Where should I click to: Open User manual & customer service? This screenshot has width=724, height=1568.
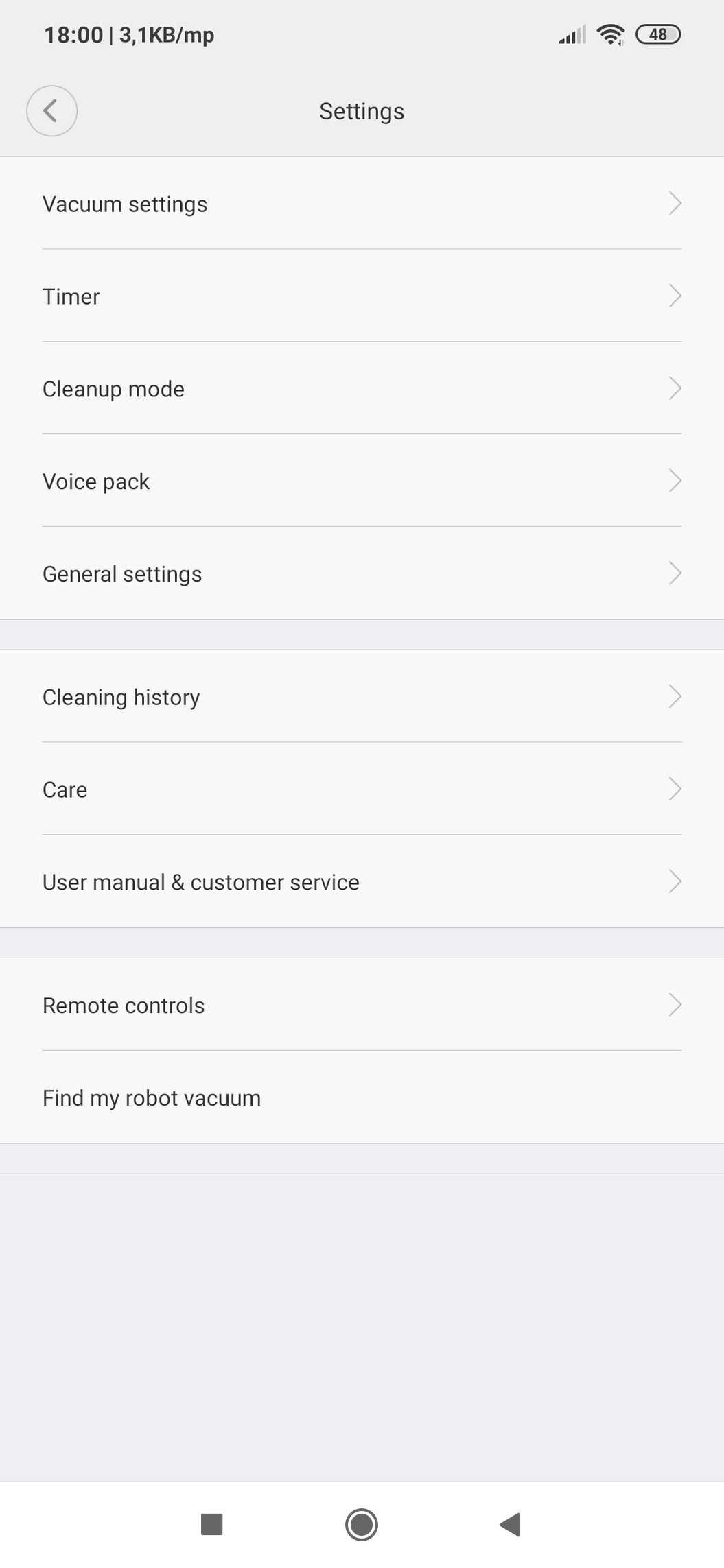pos(362,882)
